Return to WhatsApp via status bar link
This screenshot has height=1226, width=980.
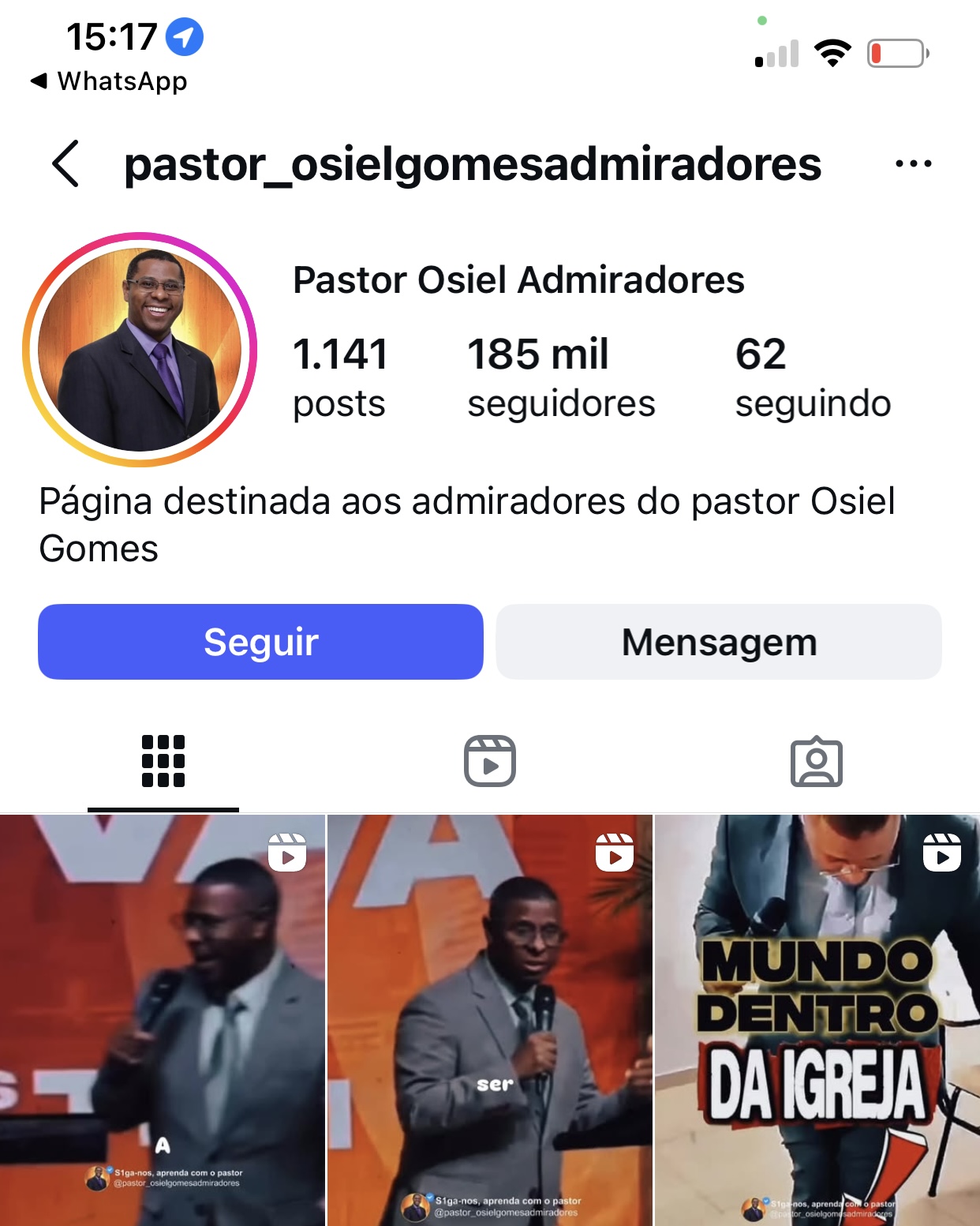[110, 81]
